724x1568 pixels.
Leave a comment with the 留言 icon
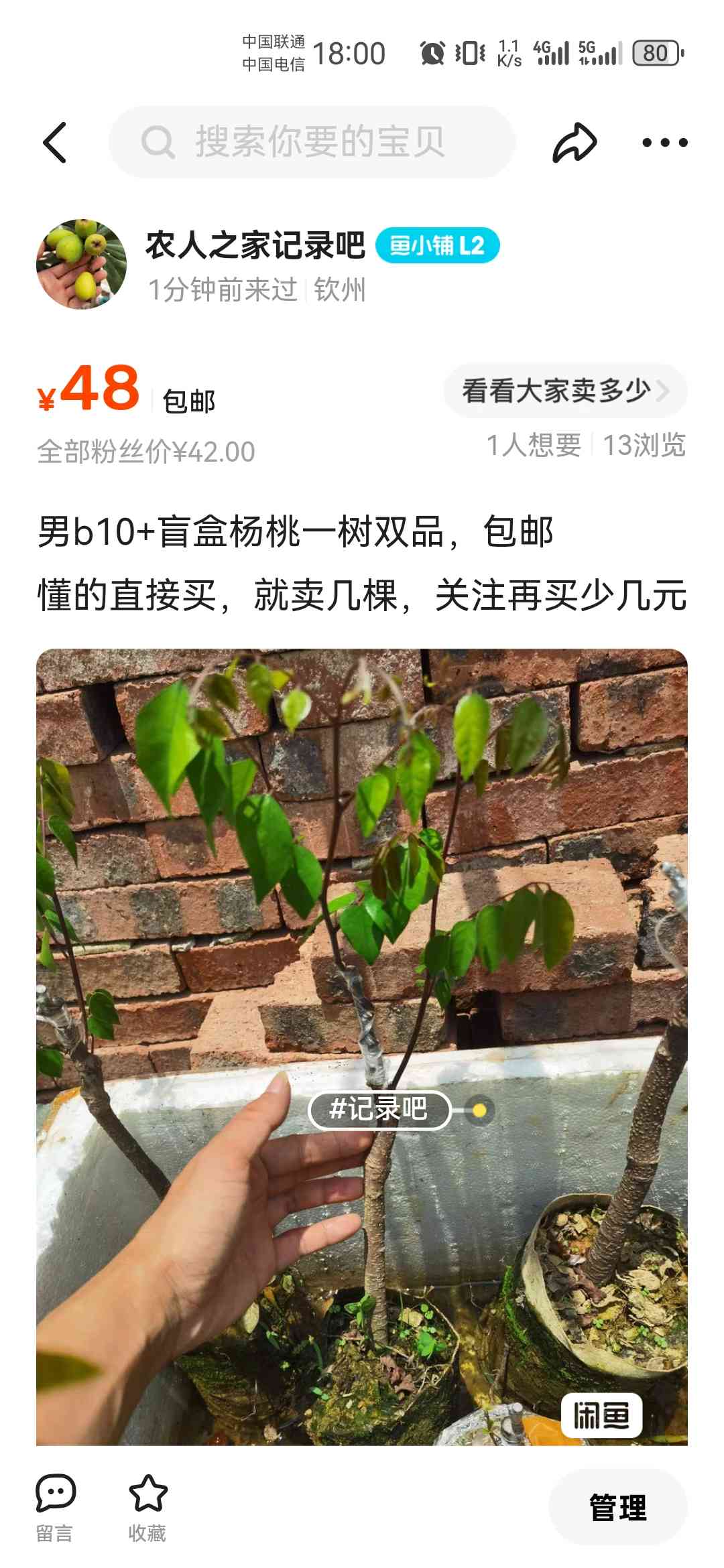pos(55,1508)
